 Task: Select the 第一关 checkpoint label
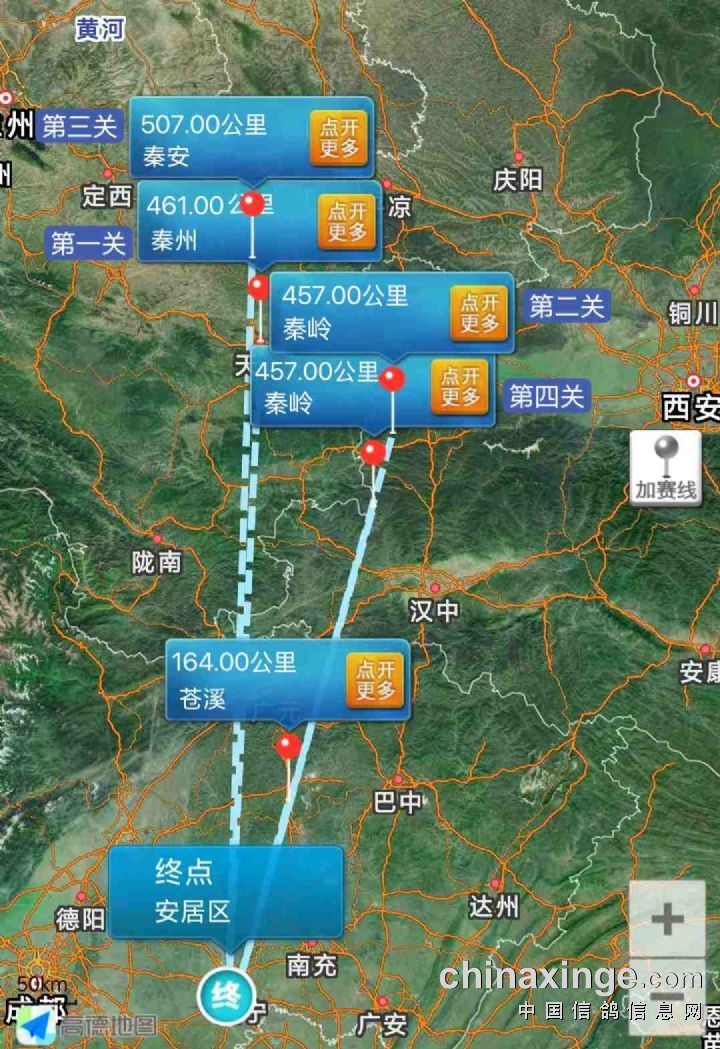[x=90, y=242]
